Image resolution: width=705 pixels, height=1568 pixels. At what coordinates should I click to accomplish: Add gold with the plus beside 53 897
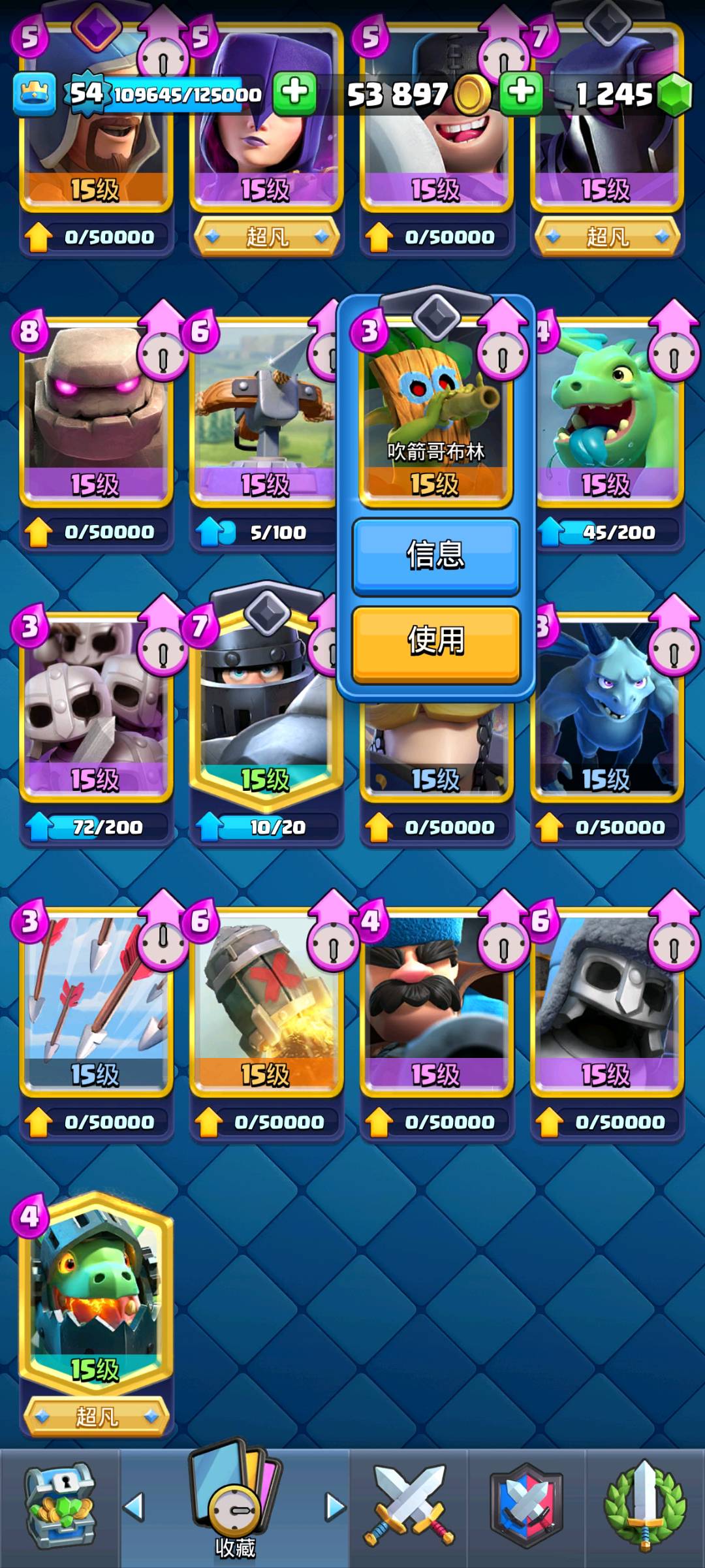(x=521, y=93)
